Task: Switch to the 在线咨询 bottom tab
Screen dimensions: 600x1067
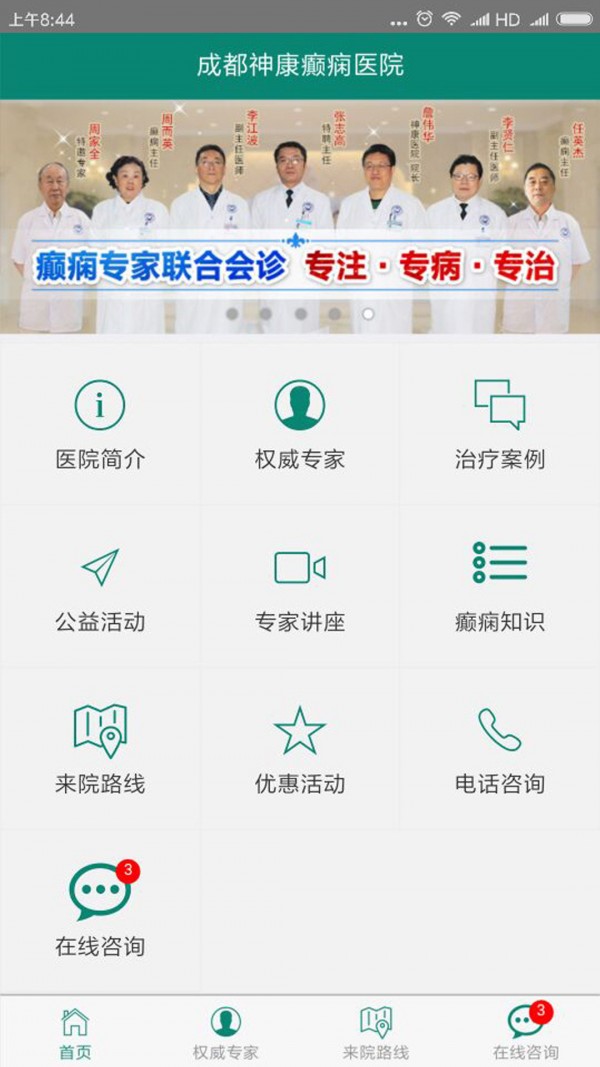Action: [x=526, y=1032]
